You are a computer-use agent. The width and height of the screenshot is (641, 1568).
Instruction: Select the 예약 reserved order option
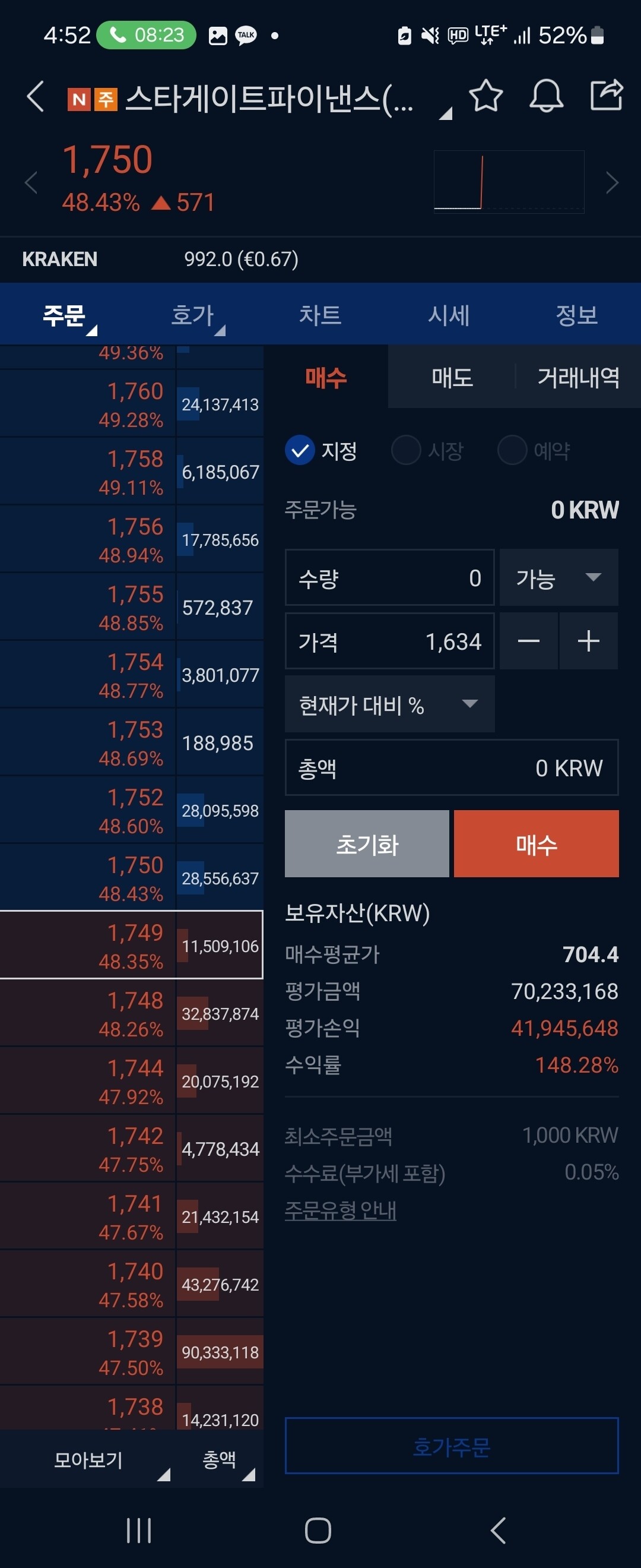[534, 450]
